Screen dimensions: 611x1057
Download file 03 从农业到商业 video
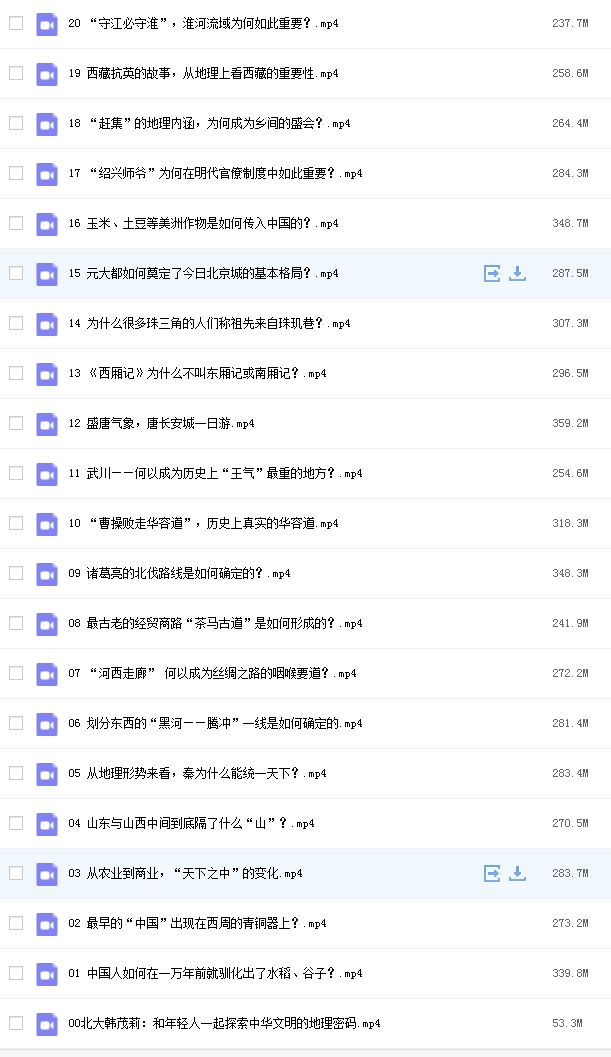tap(517, 873)
